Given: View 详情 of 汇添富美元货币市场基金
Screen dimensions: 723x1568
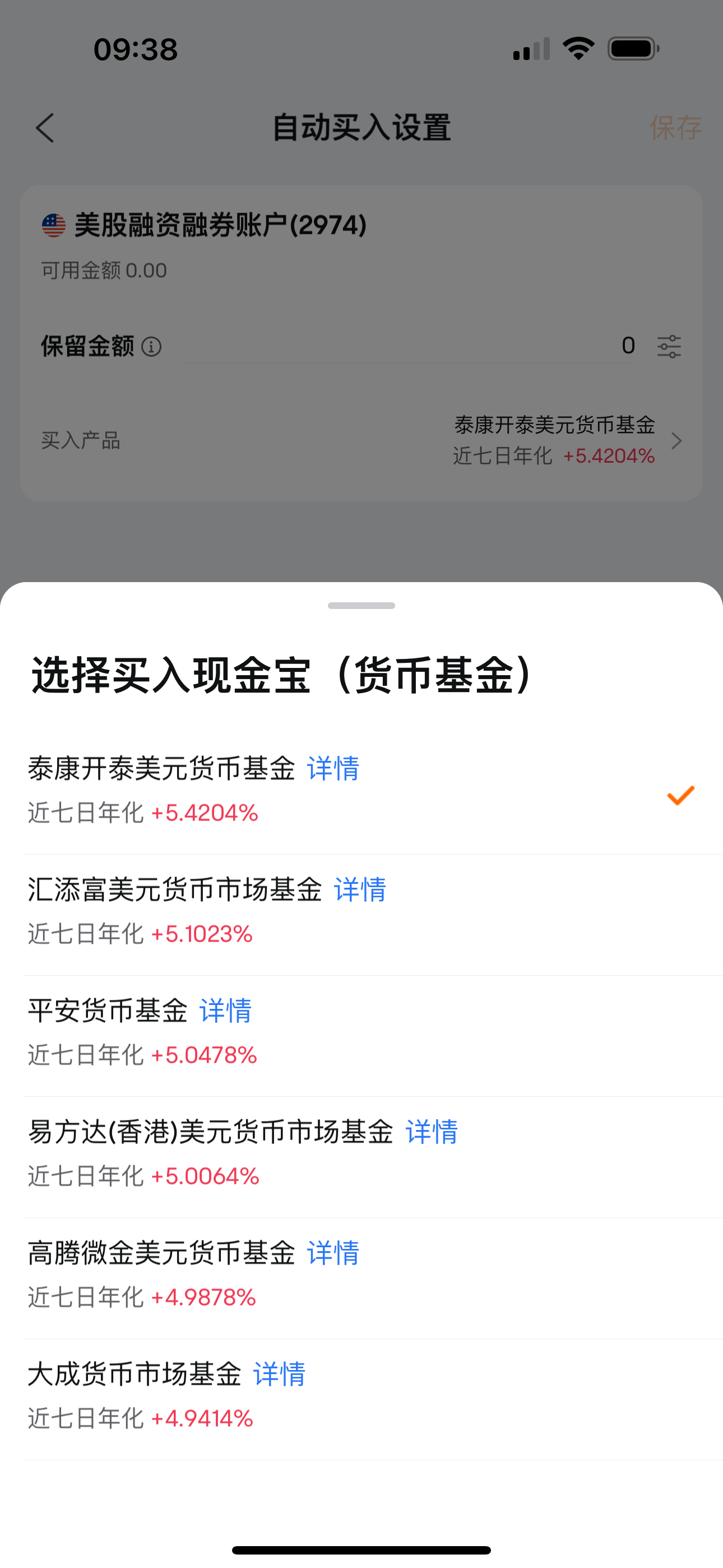Looking at the screenshot, I should point(360,889).
